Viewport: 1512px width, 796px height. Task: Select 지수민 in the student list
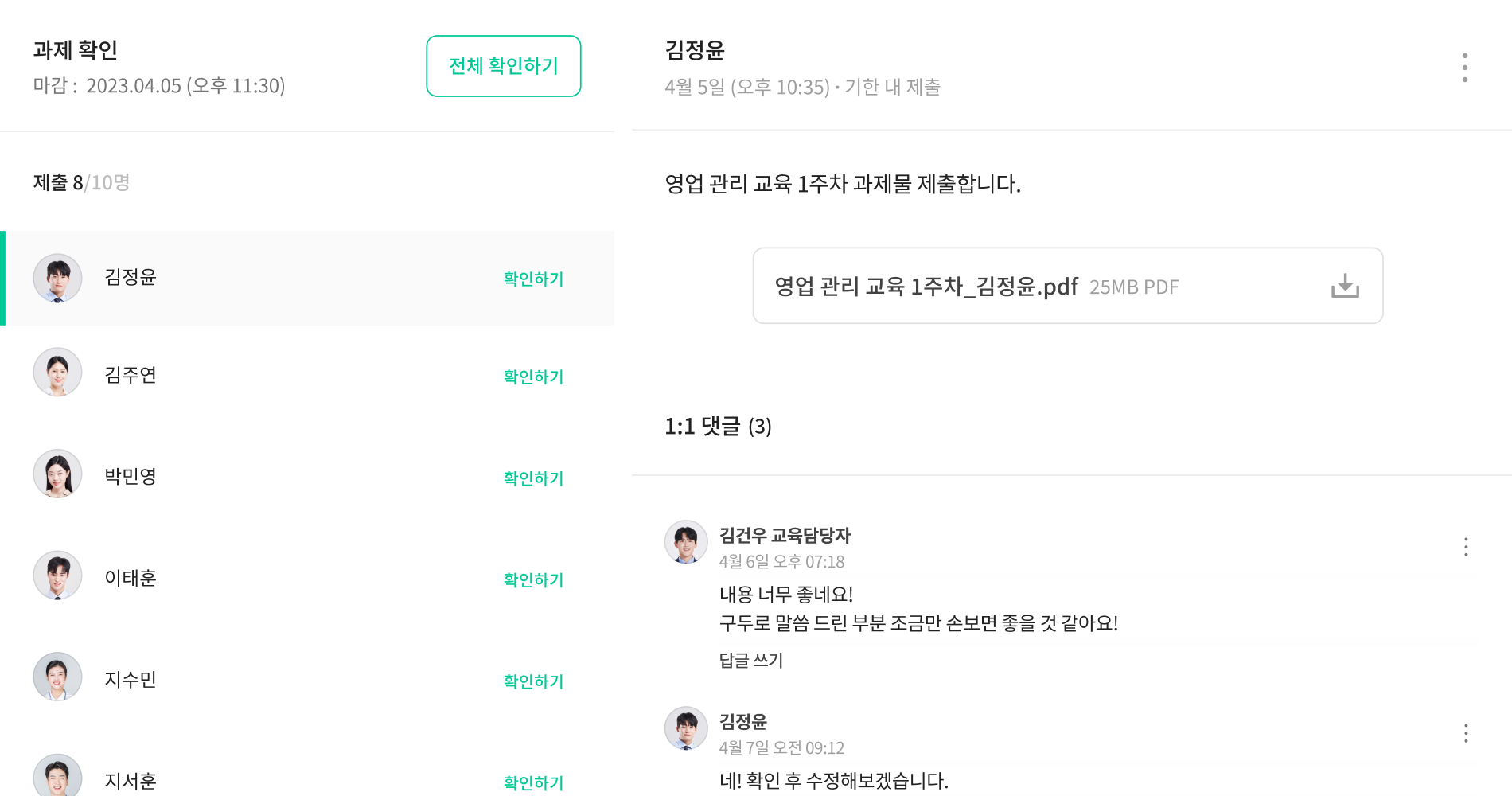[131, 679]
